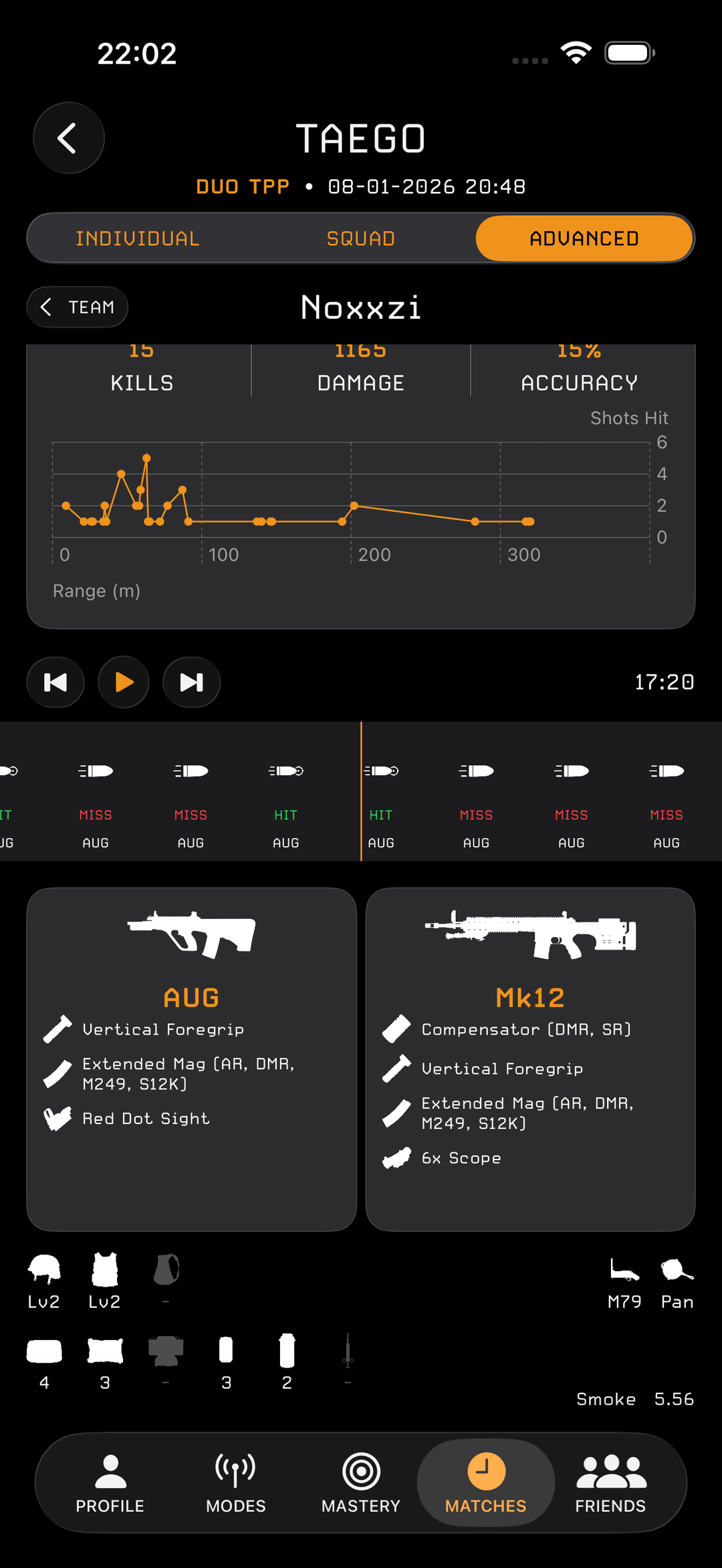
Task: Open the Profile tab
Action: click(110, 1483)
